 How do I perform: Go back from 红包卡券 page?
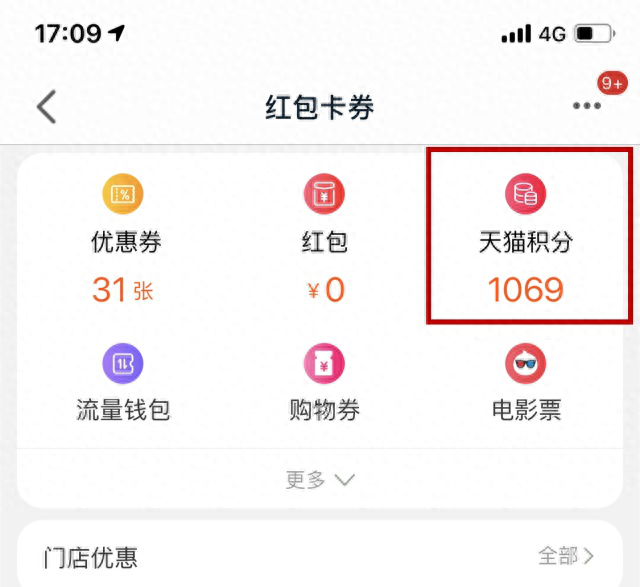coord(46,107)
